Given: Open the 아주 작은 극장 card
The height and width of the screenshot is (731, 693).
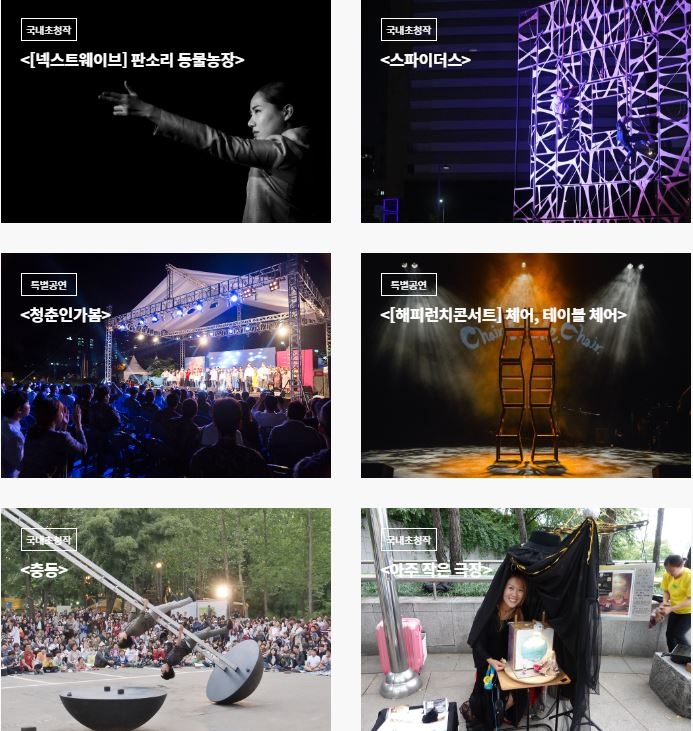Looking at the screenshot, I should pos(525,619).
